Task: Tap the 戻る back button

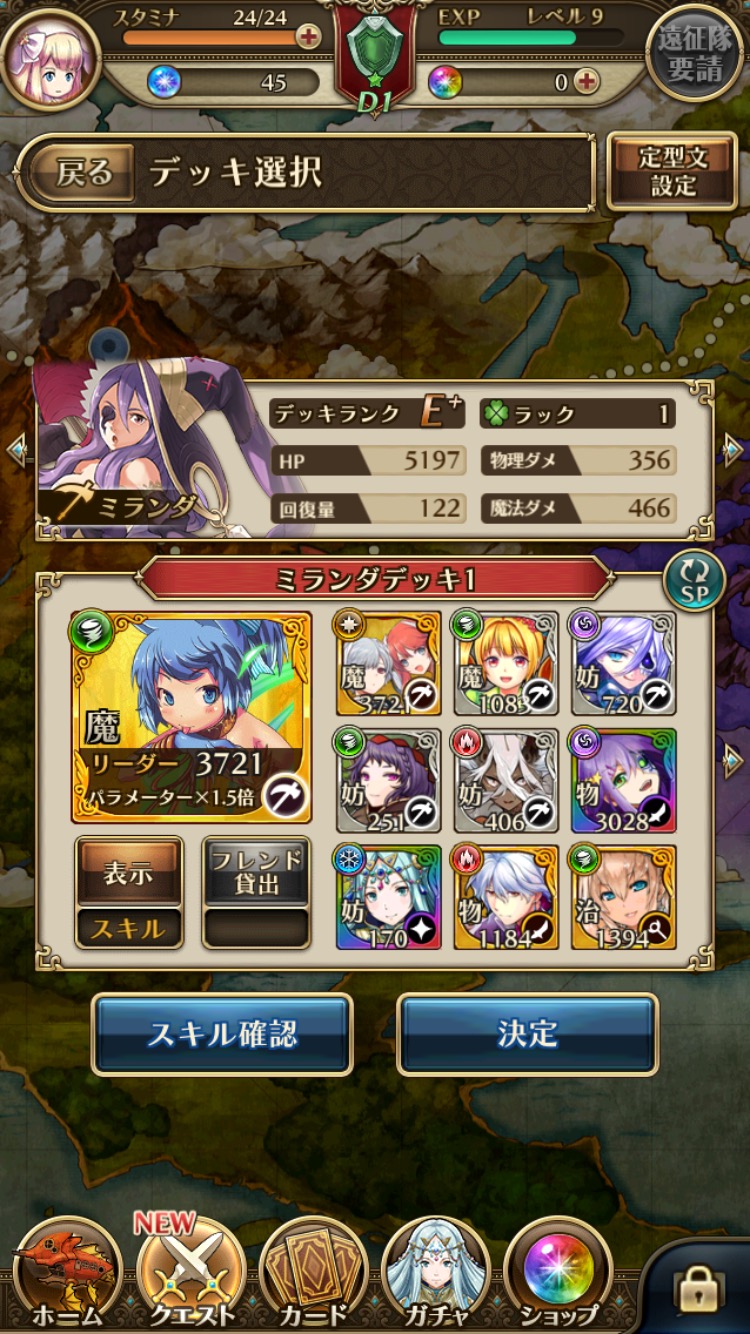Action: click(84, 173)
